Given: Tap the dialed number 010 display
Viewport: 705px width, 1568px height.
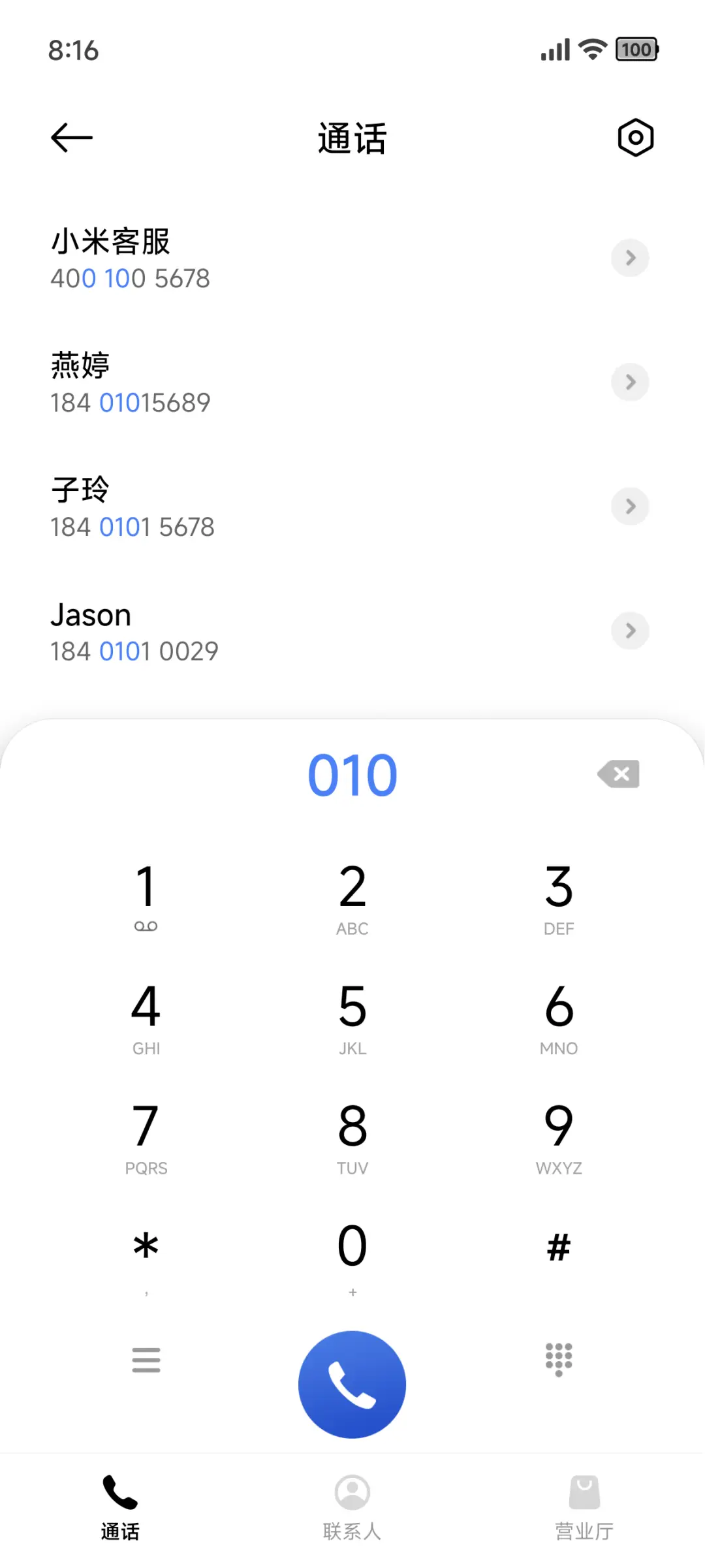Looking at the screenshot, I should pyautogui.click(x=352, y=774).
